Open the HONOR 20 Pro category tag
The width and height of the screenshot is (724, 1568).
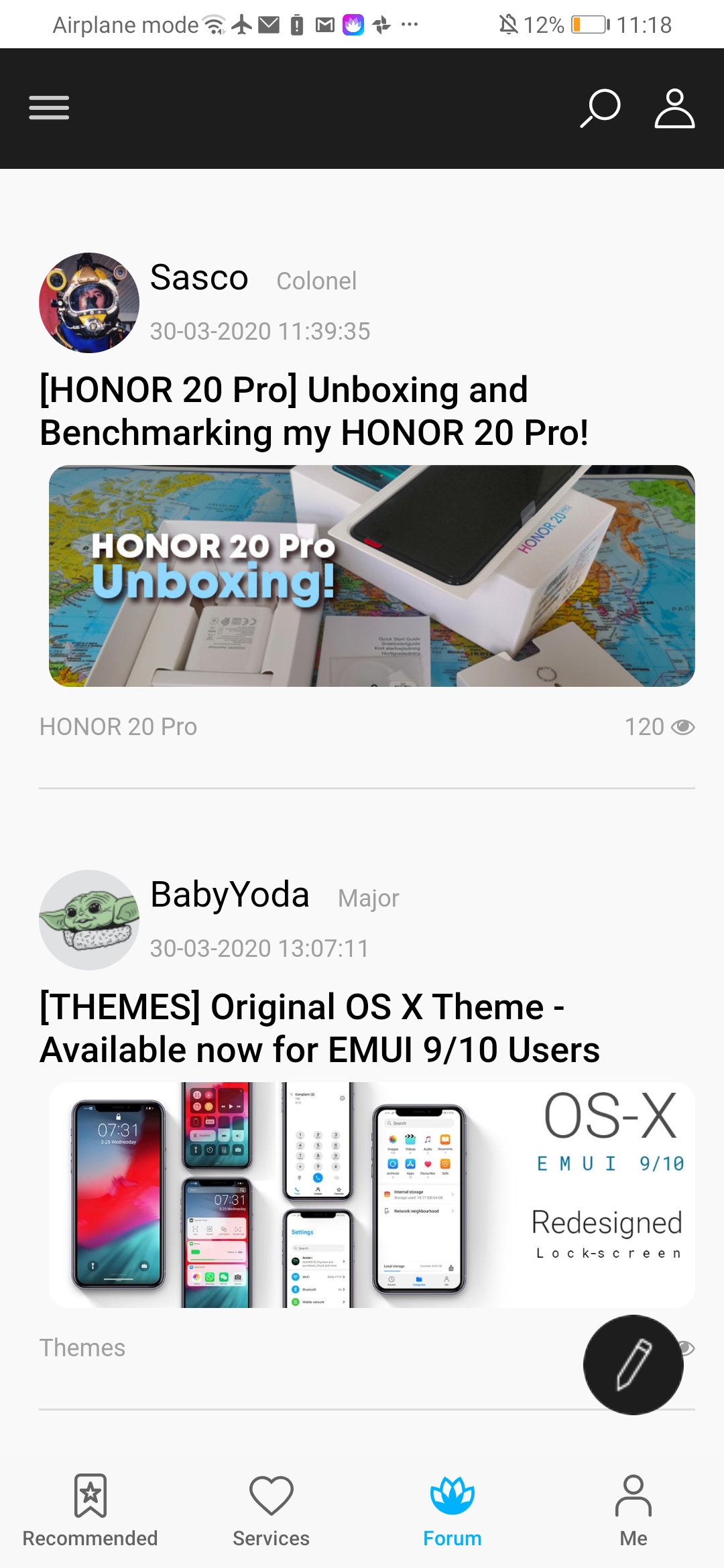tap(118, 726)
